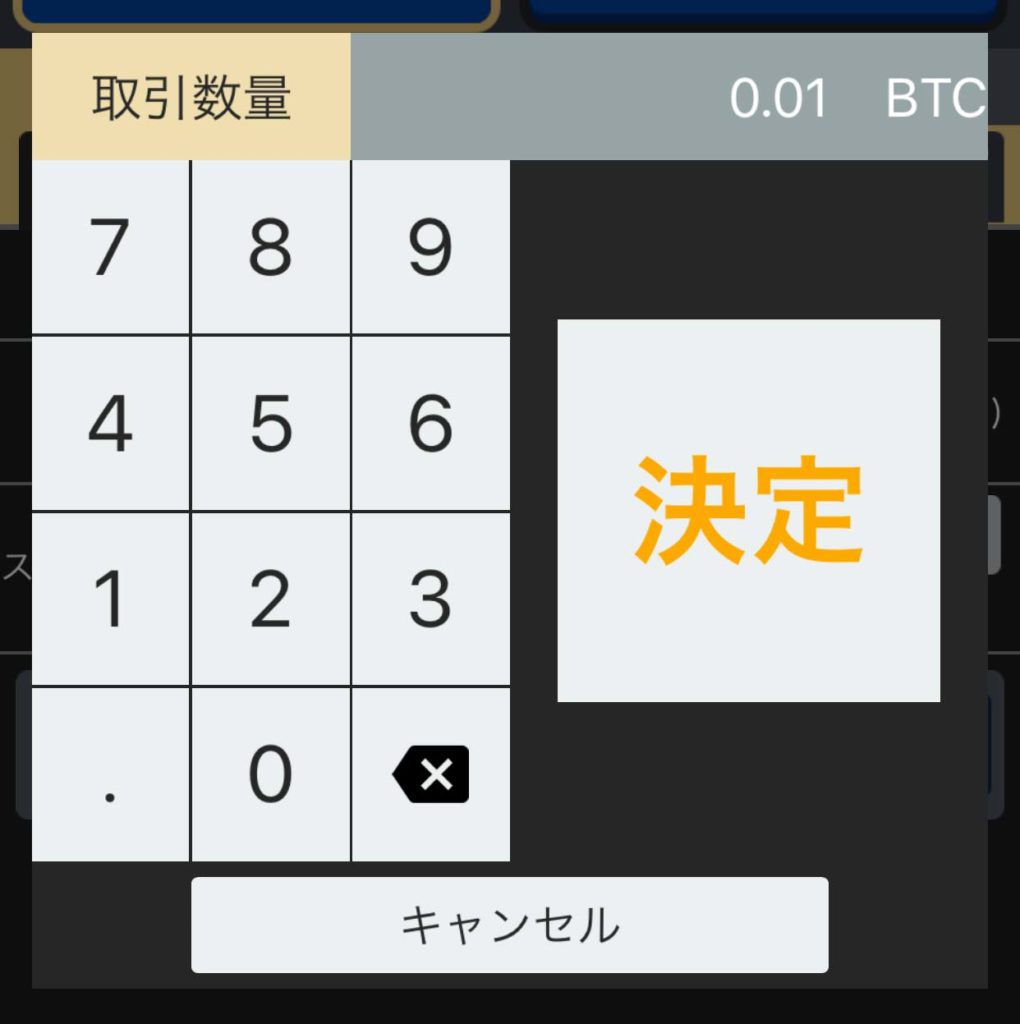
Task: Select the number 4 key
Action: pyautogui.click(x=110, y=423)
